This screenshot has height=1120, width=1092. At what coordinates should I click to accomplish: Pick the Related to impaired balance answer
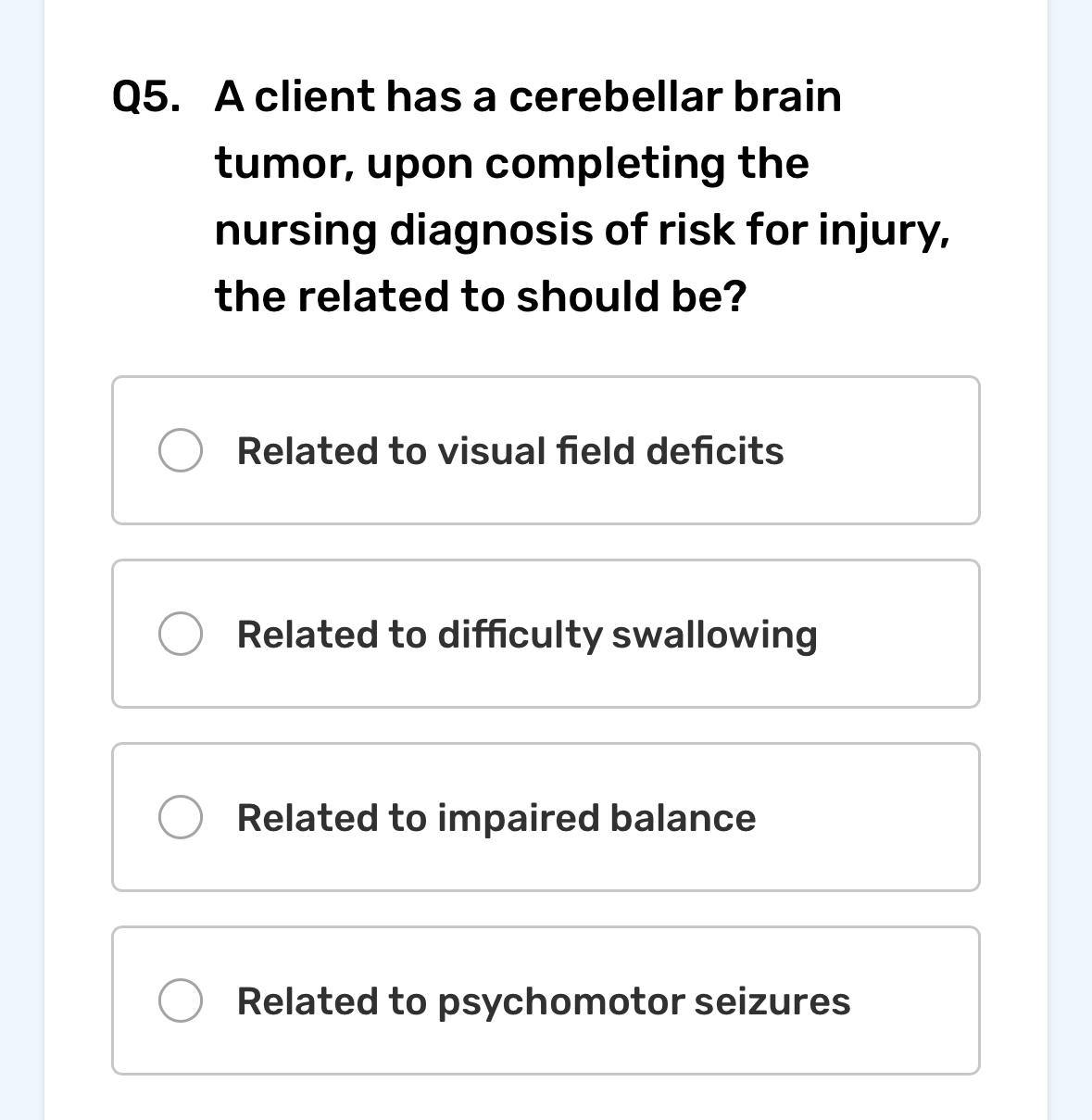tap(181, 818)
